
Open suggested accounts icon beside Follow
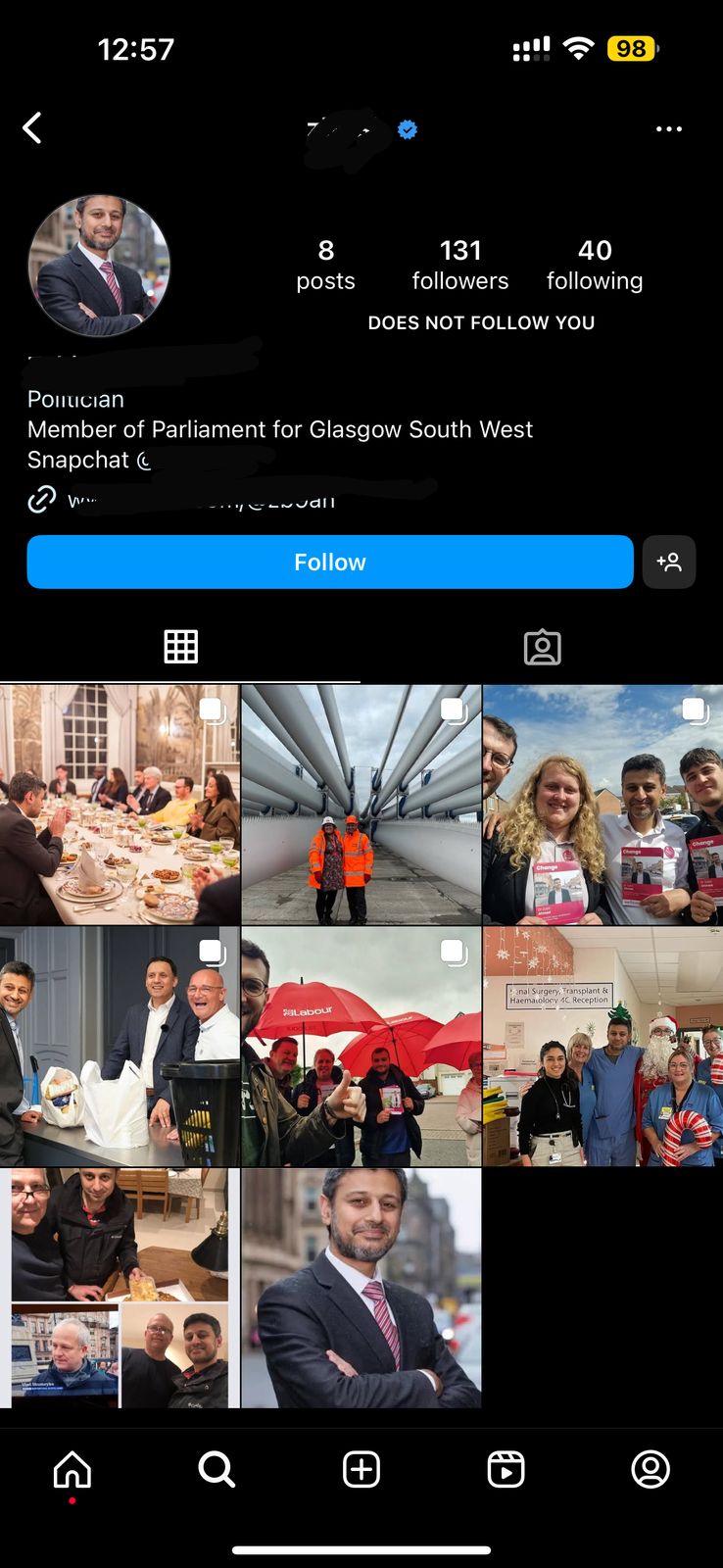click(669, 562)
